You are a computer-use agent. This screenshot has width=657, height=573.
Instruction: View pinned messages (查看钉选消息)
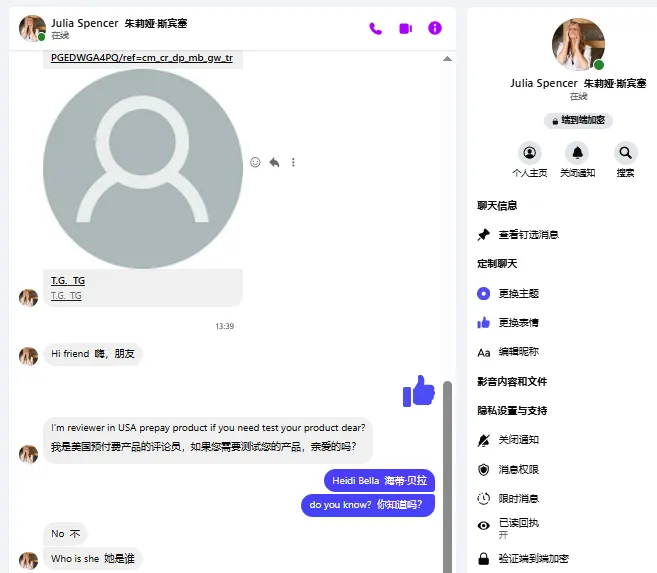(530, 235)
